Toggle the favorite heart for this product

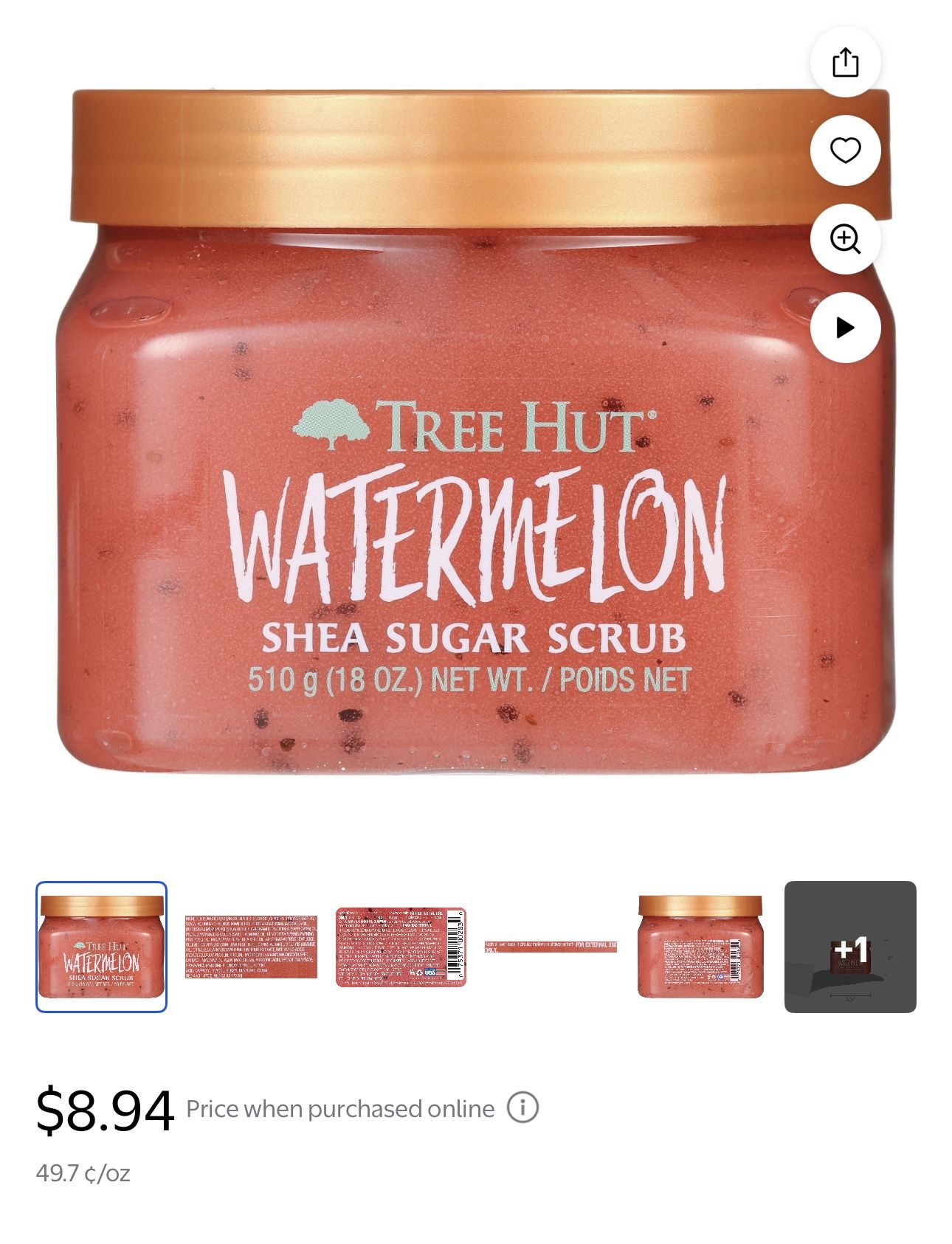coord(846,150)
